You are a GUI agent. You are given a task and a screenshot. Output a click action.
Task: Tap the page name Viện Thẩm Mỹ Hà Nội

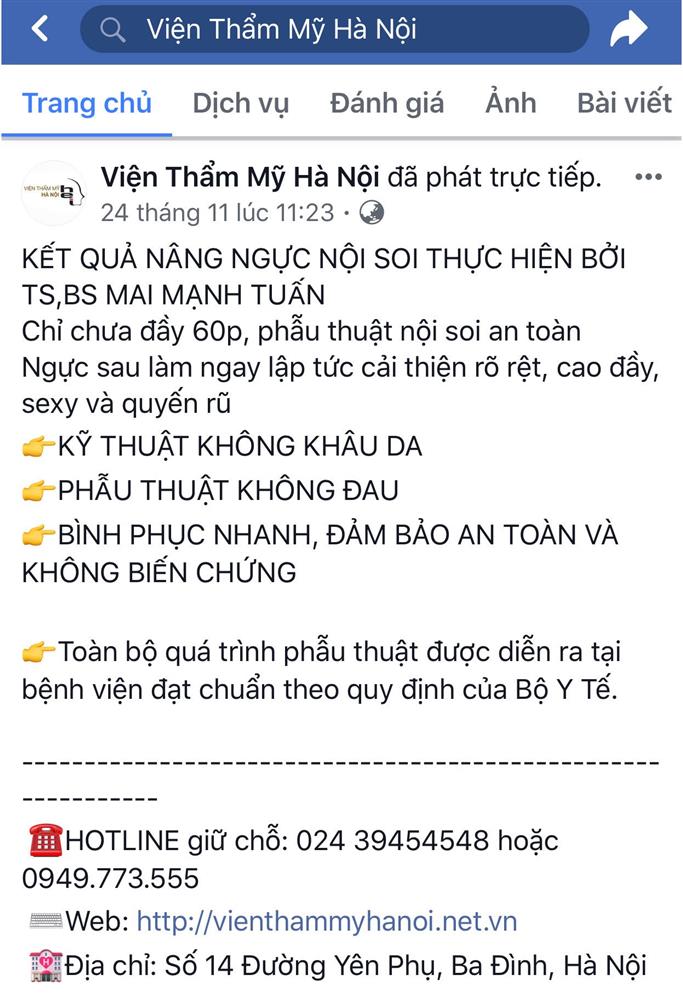tap(240, 178)
